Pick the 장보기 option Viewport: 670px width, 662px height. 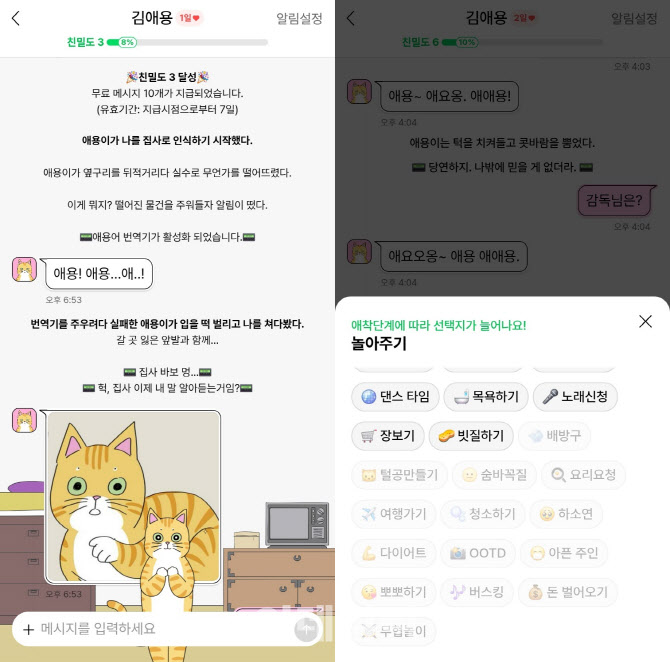point(387,436)
